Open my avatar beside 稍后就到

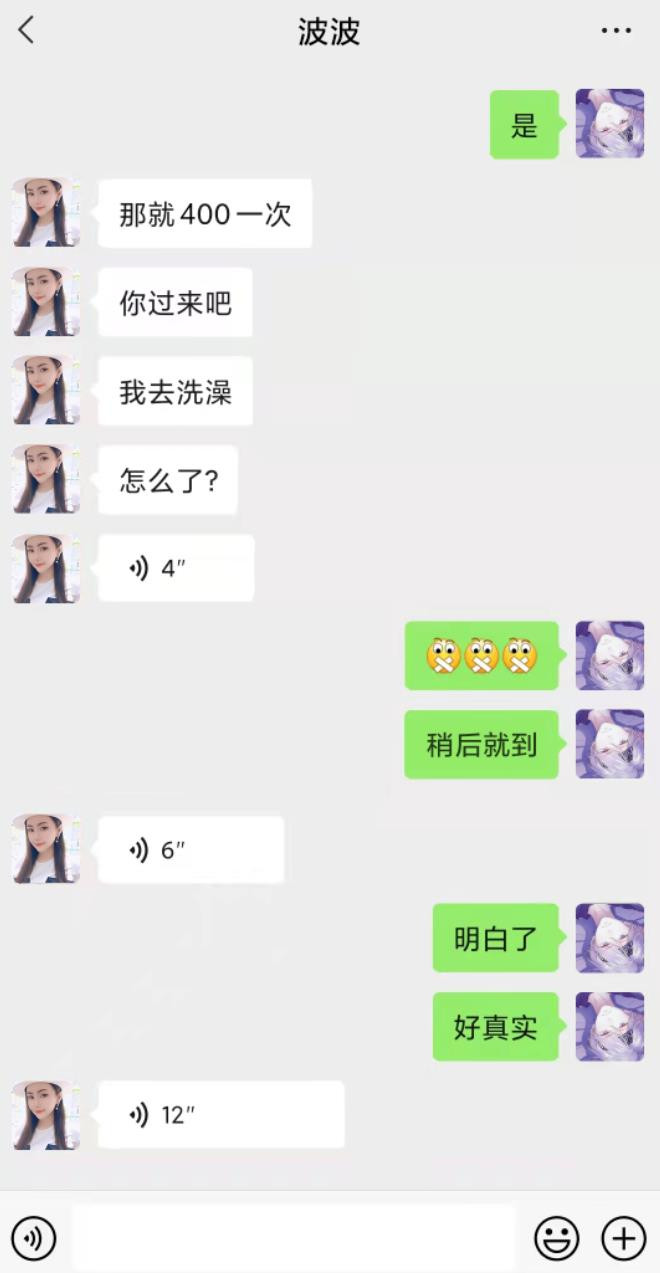coord(610,744)
